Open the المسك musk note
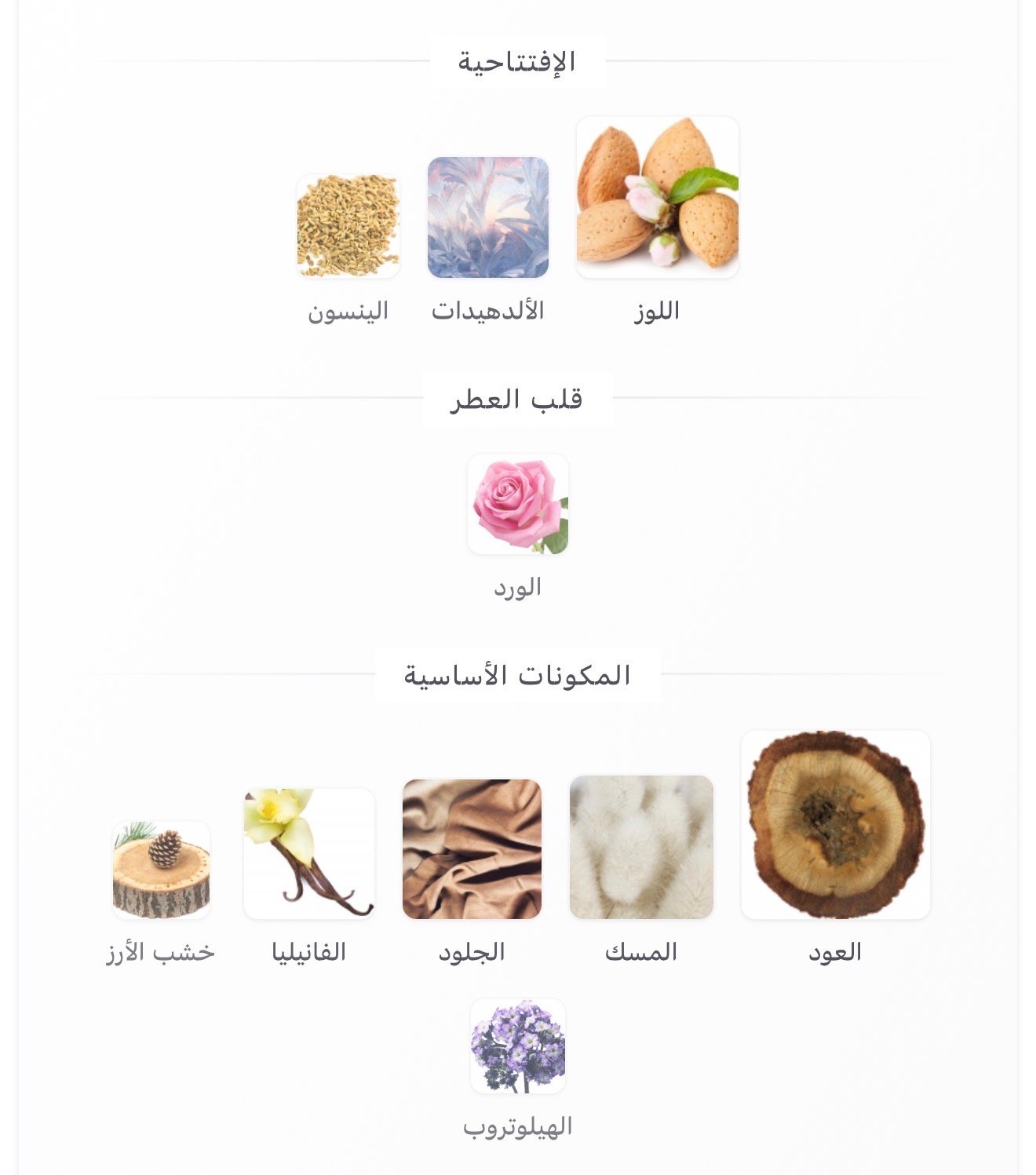The height and width of the screenshot is (1175, 1036). (x=641, y=847)
